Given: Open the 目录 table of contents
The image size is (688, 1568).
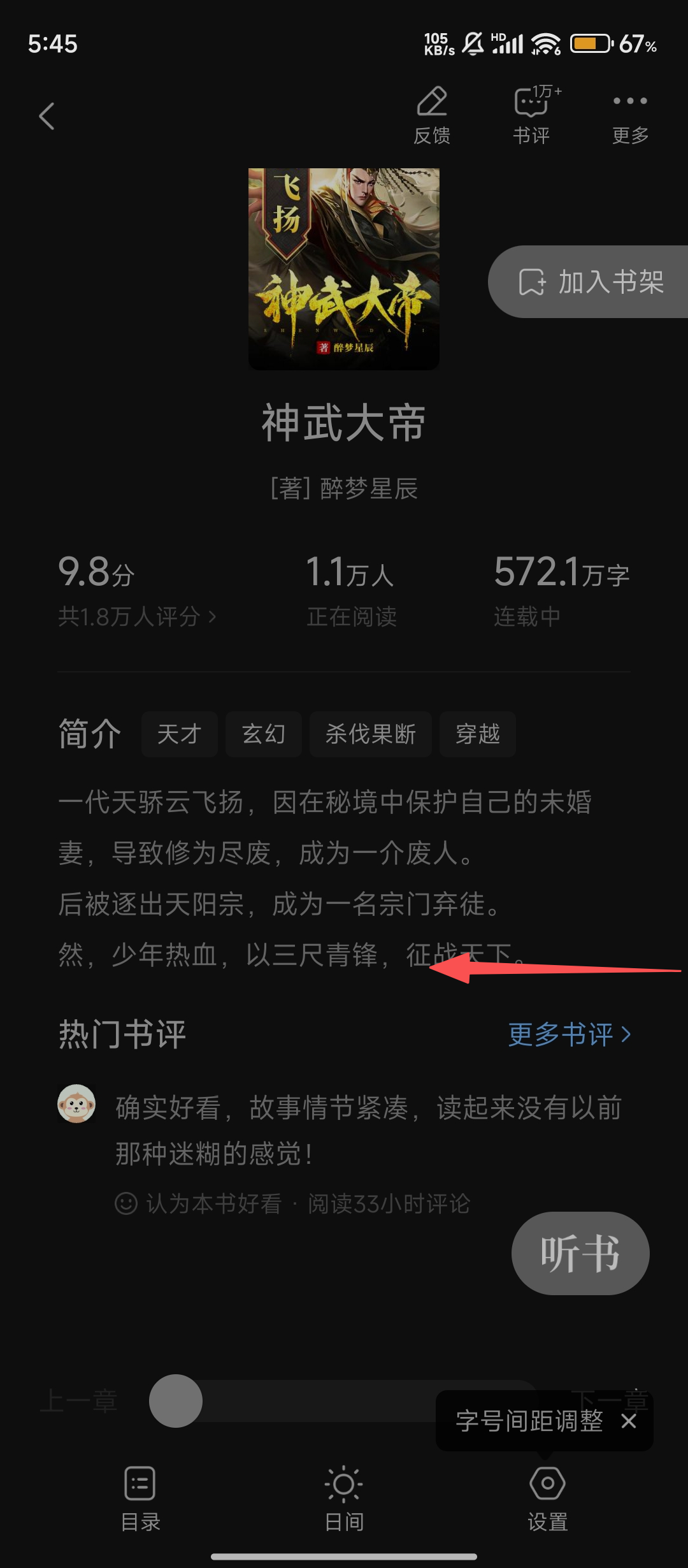Looking at the screenshot, I should 140,1495.
